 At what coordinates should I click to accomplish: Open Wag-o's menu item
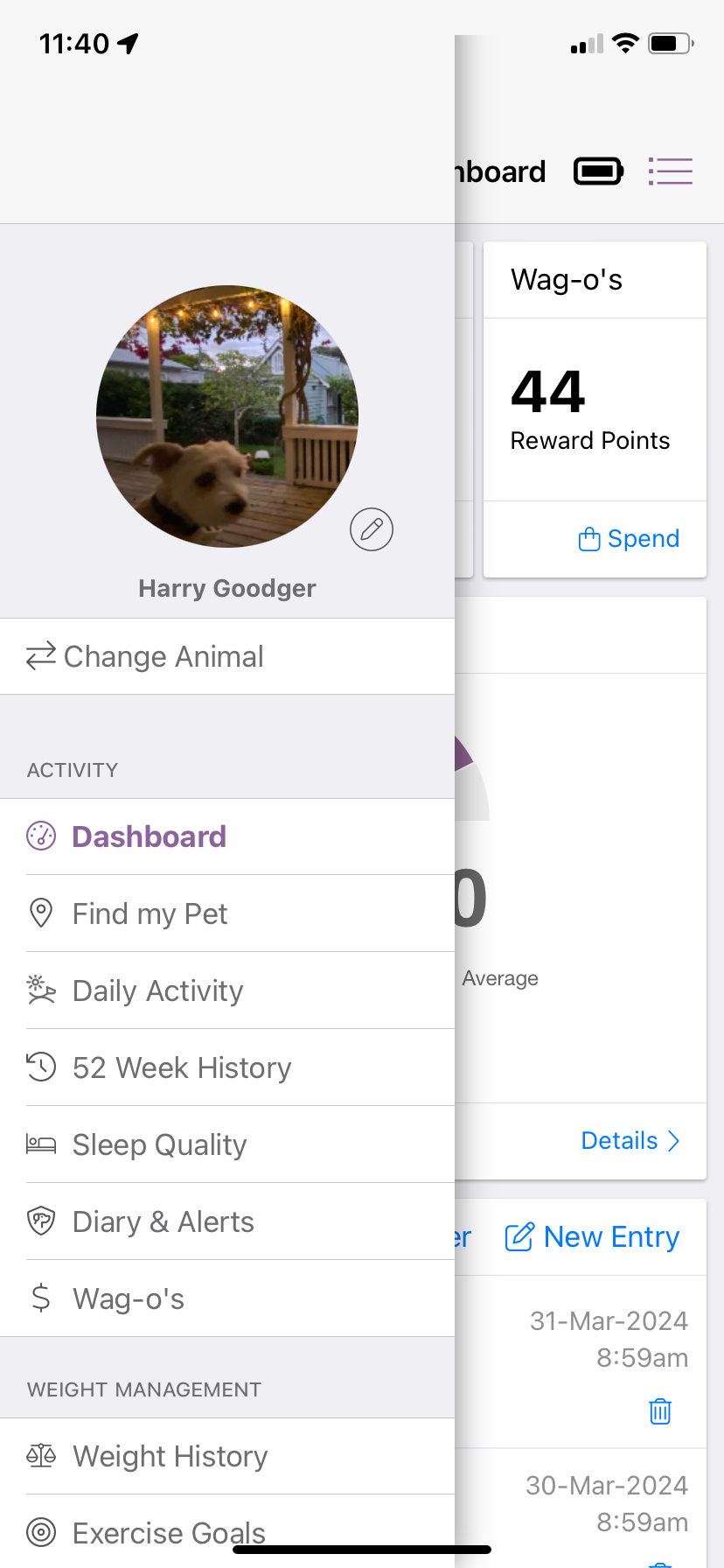(128, 1298)
